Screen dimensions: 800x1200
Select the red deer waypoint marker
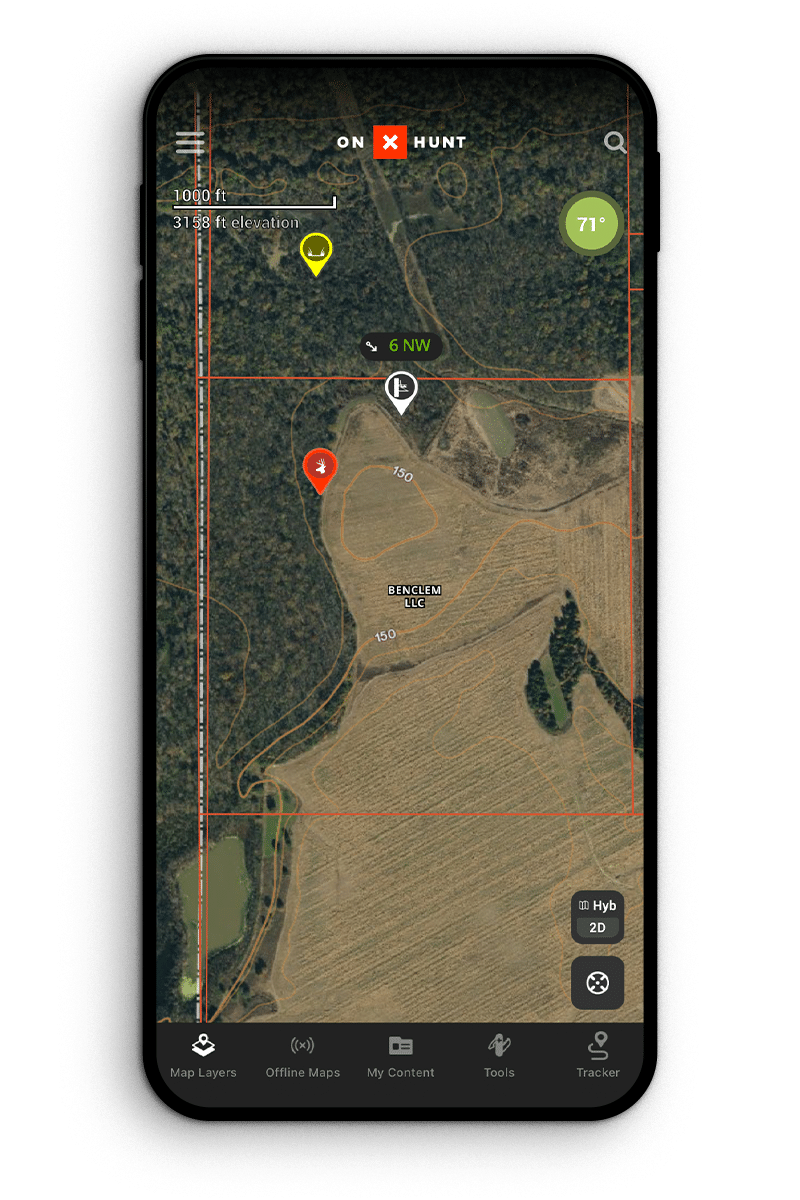[x=320, y=468]
